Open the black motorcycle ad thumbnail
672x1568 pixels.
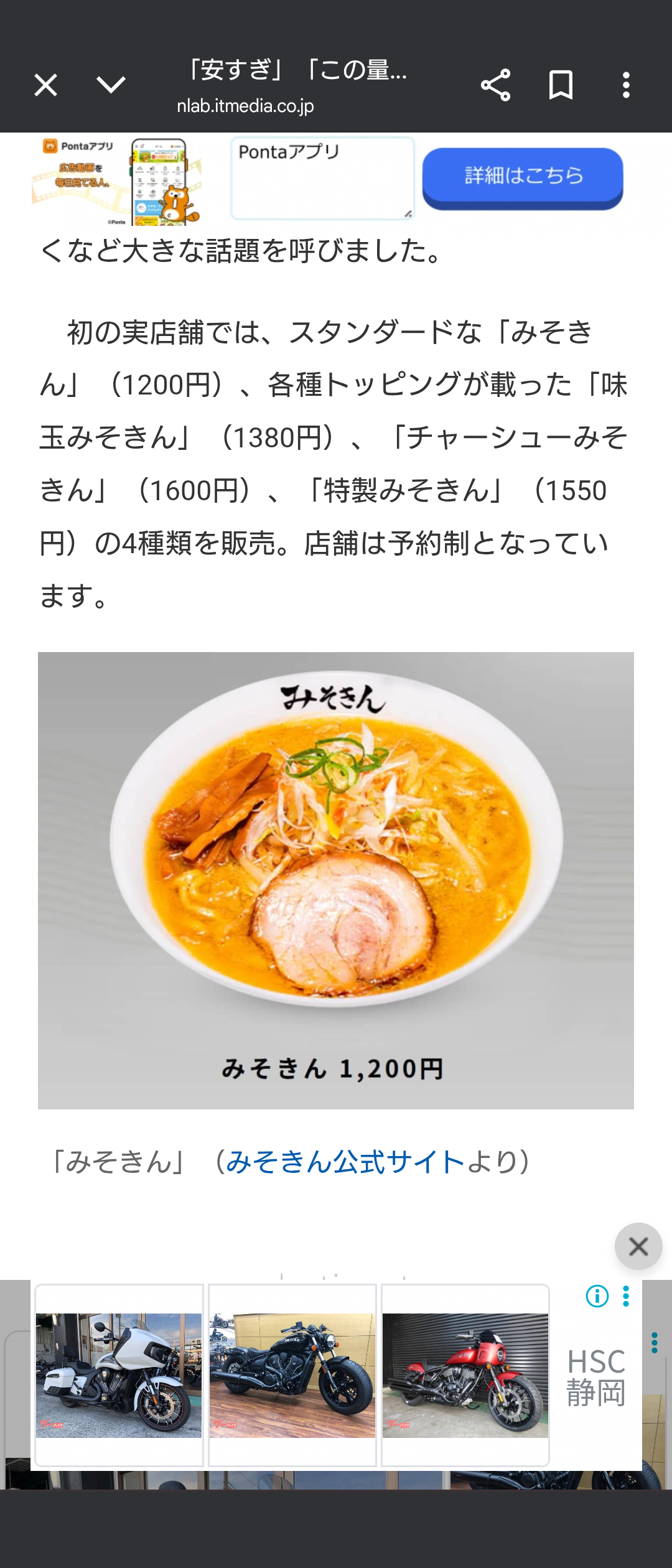292,1375
